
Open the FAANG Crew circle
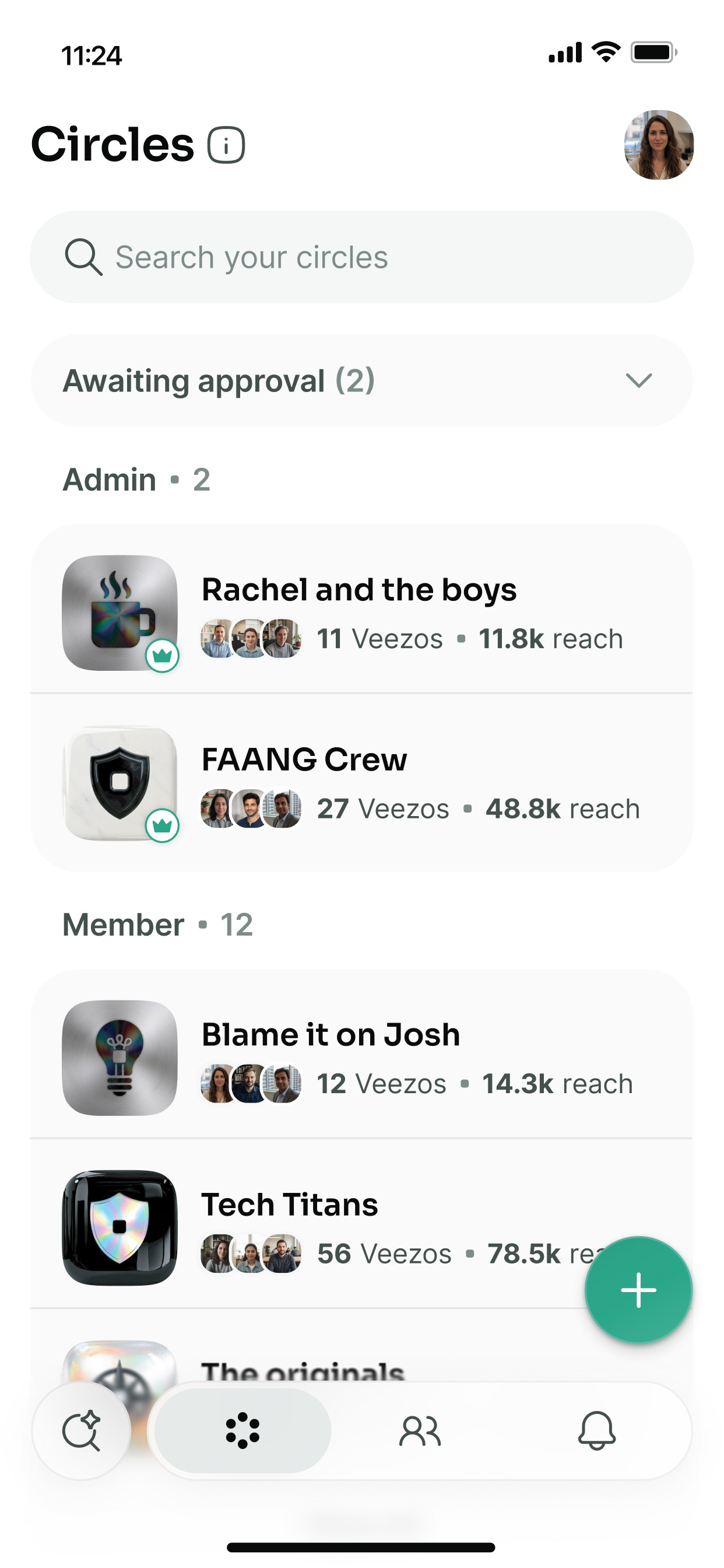pyautogui.click(x=361, y=782)
